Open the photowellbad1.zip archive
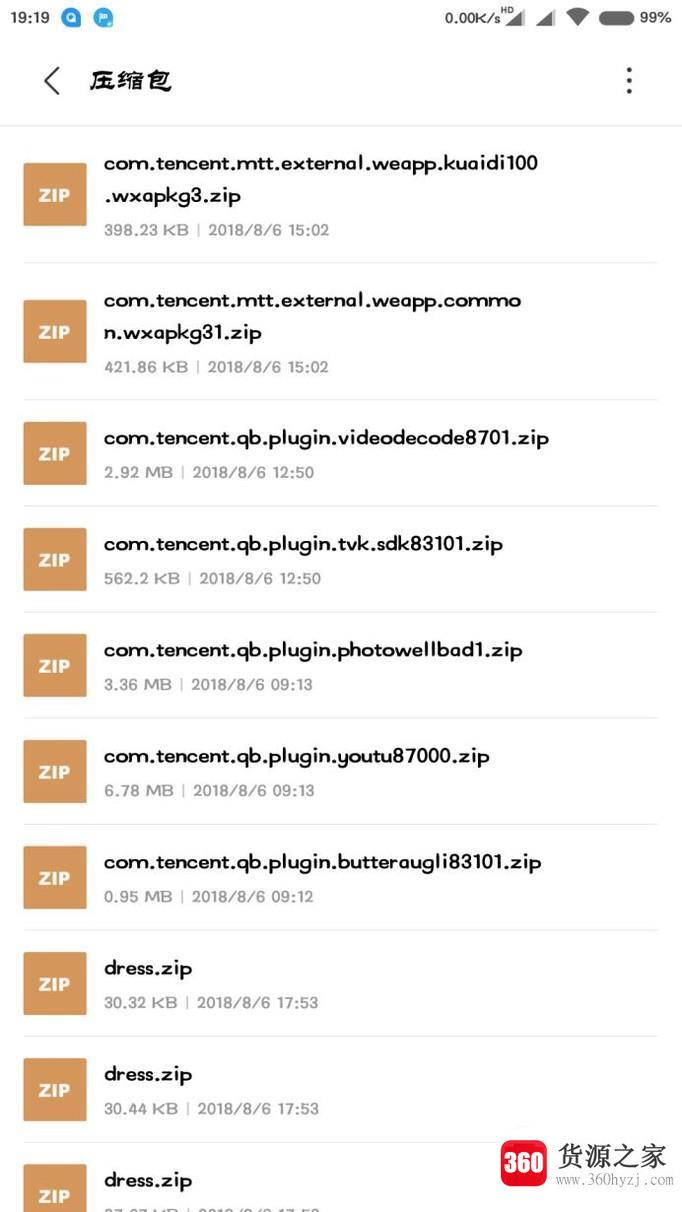The width and height of the screenshot is (682, 1212). pyautogui.click(x=313, y=665)
